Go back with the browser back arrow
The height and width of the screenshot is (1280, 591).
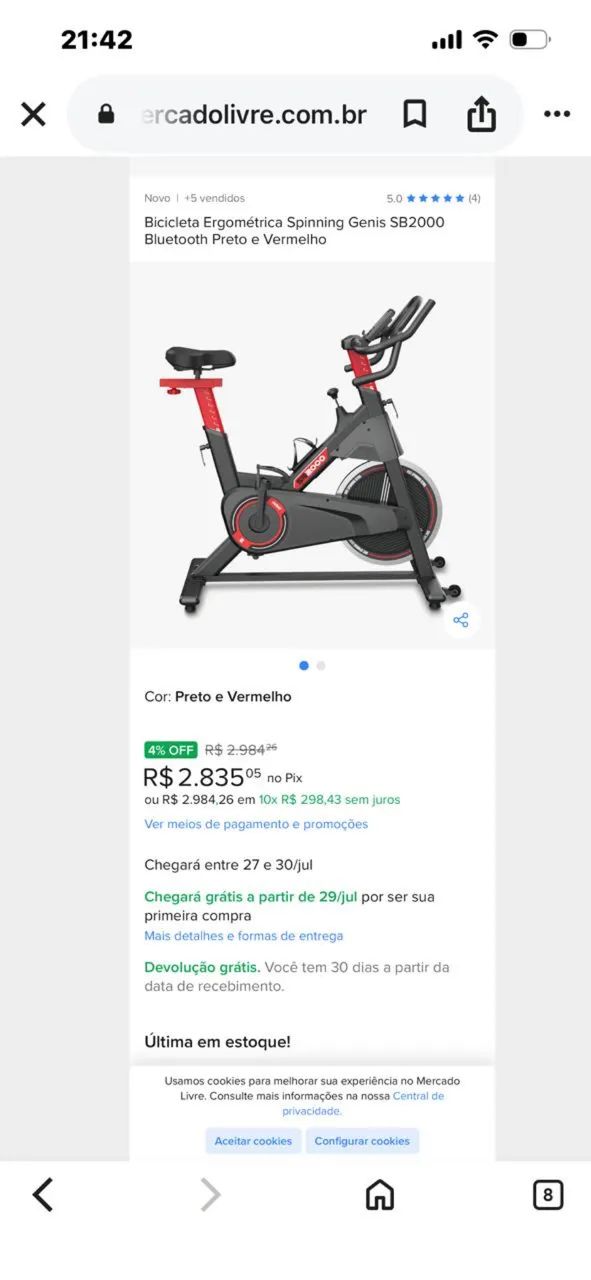tap(42, 1194)
